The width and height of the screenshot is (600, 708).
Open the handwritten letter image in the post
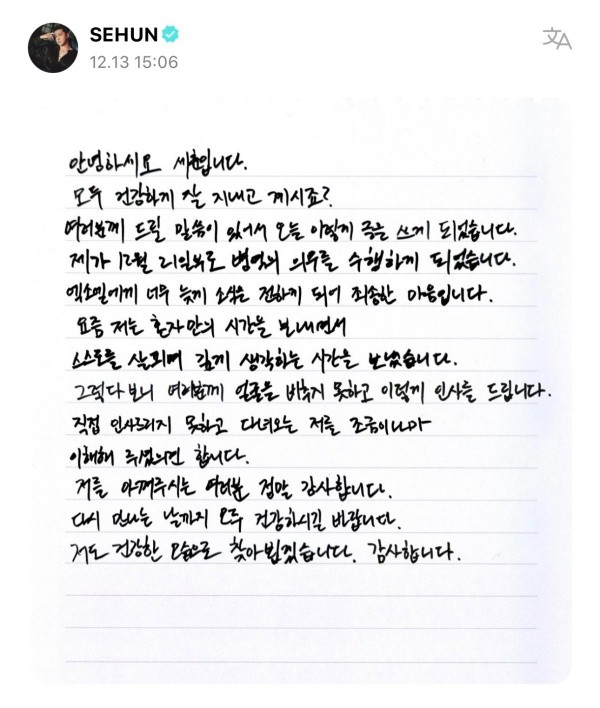pos(300,390)
